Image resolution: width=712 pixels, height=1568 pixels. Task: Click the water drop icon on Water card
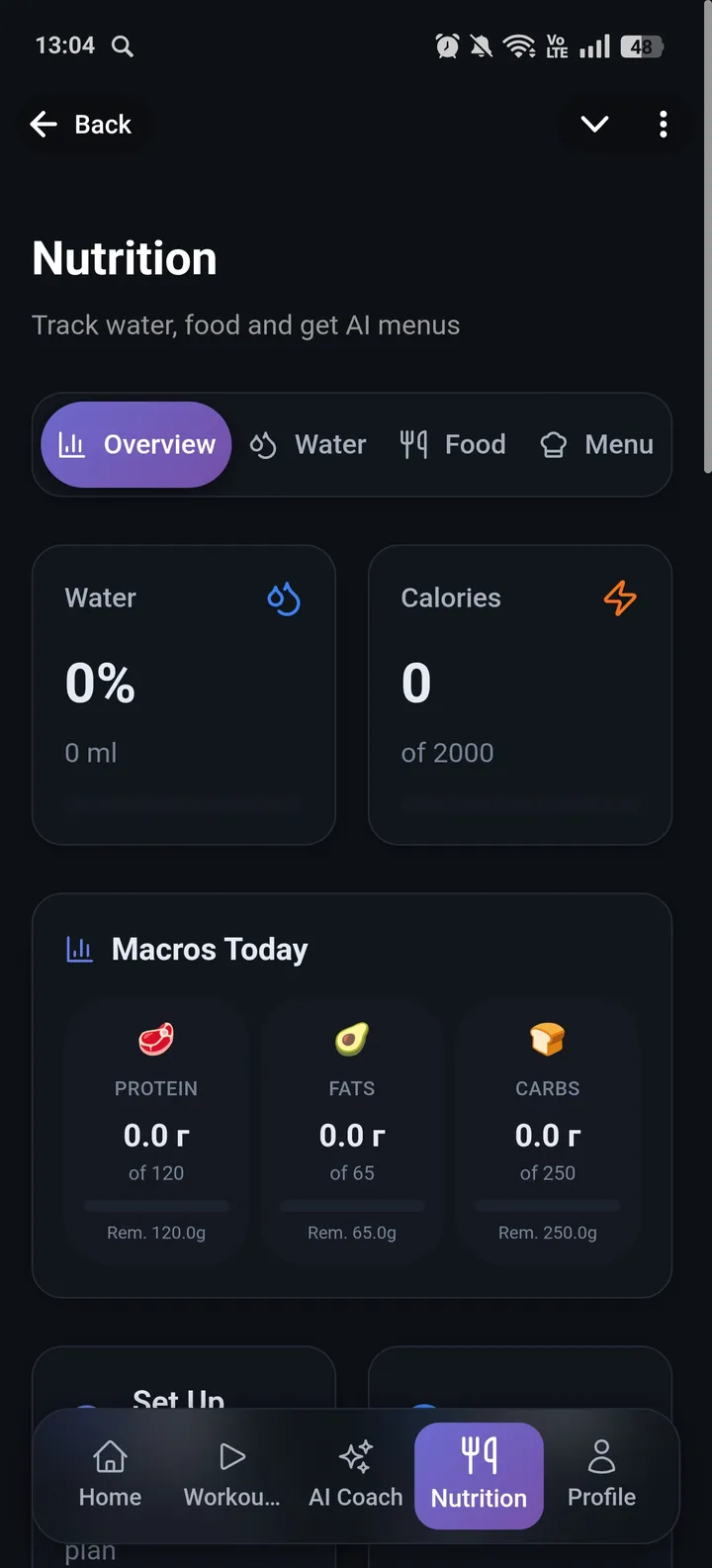coord(283,598)
